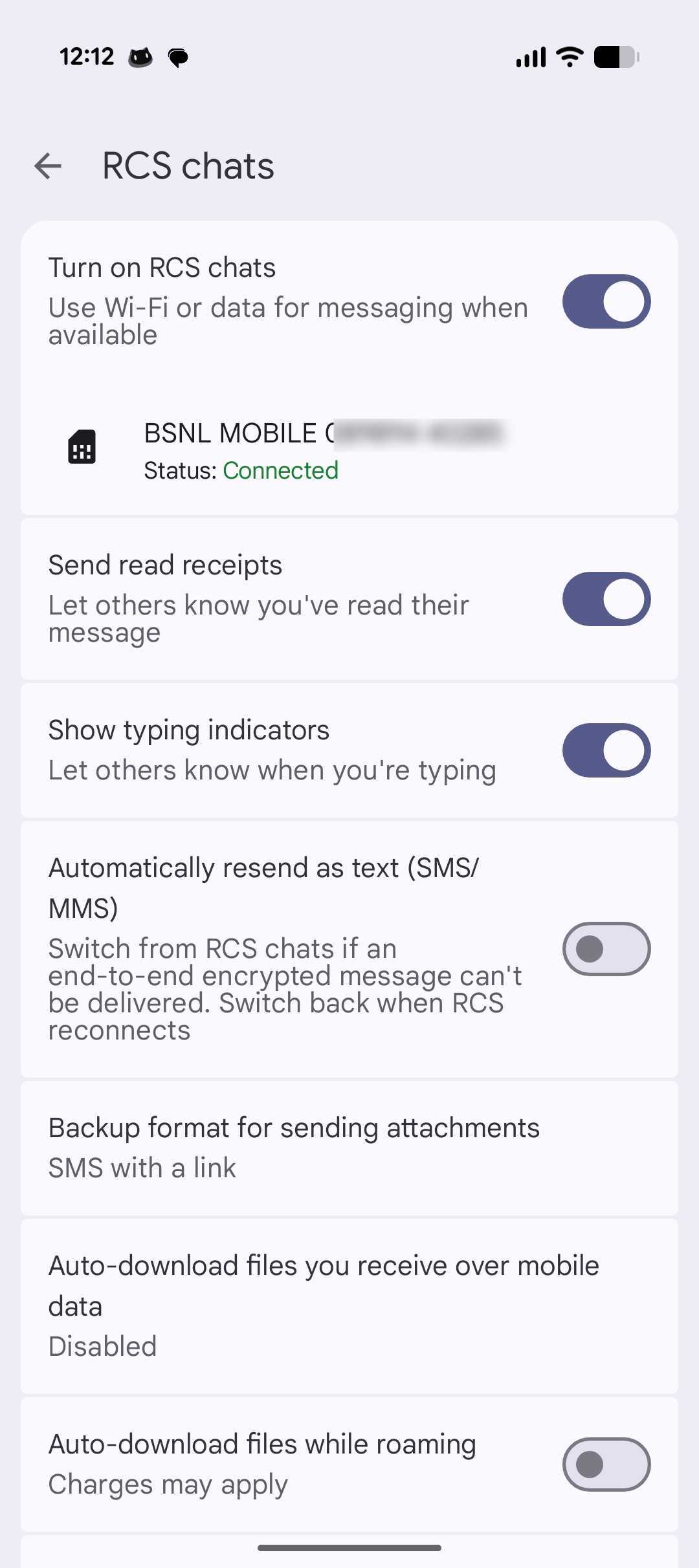Open Backup format for sending attachments
This screenshot has height=1568, width=699.
coord(349,1148)
